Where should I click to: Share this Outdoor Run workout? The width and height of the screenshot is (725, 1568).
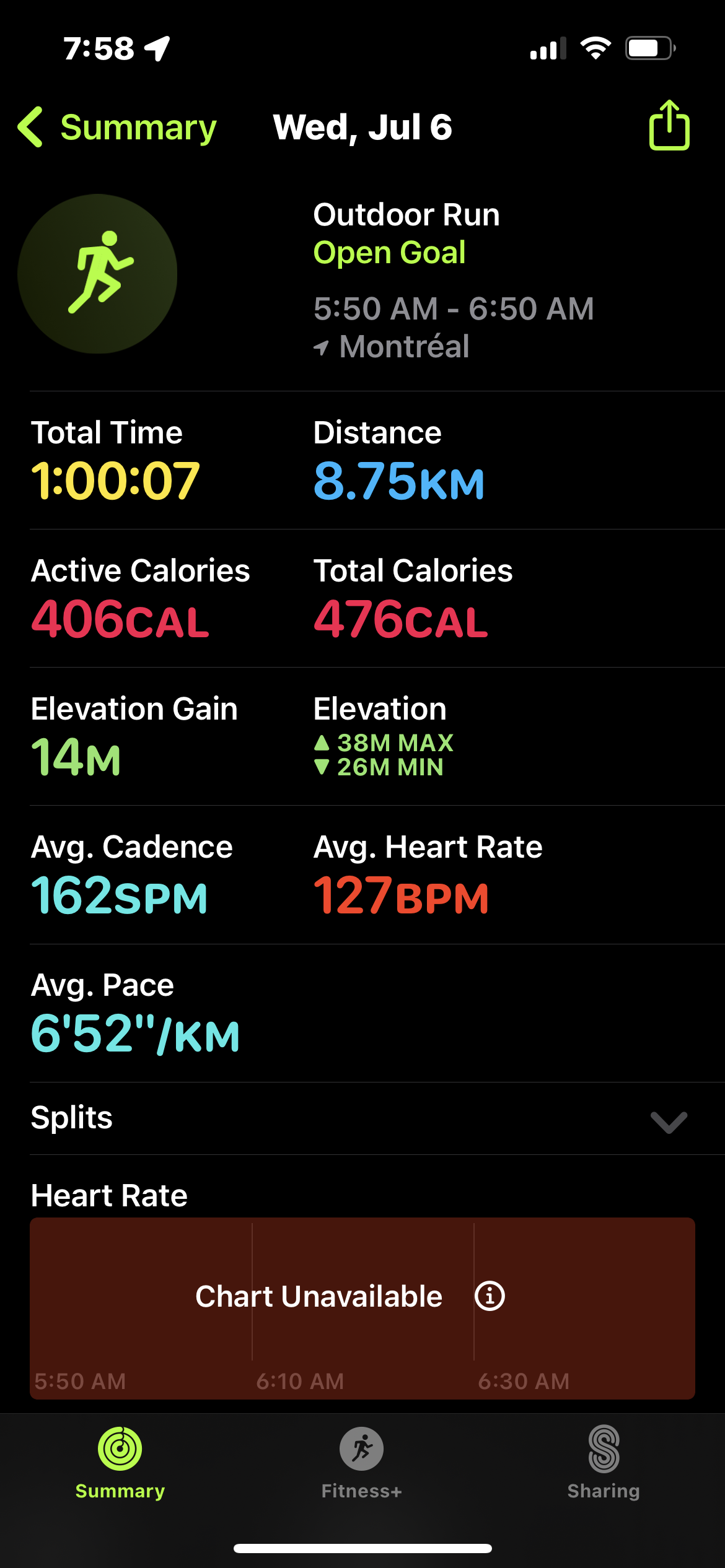(669, 126)
